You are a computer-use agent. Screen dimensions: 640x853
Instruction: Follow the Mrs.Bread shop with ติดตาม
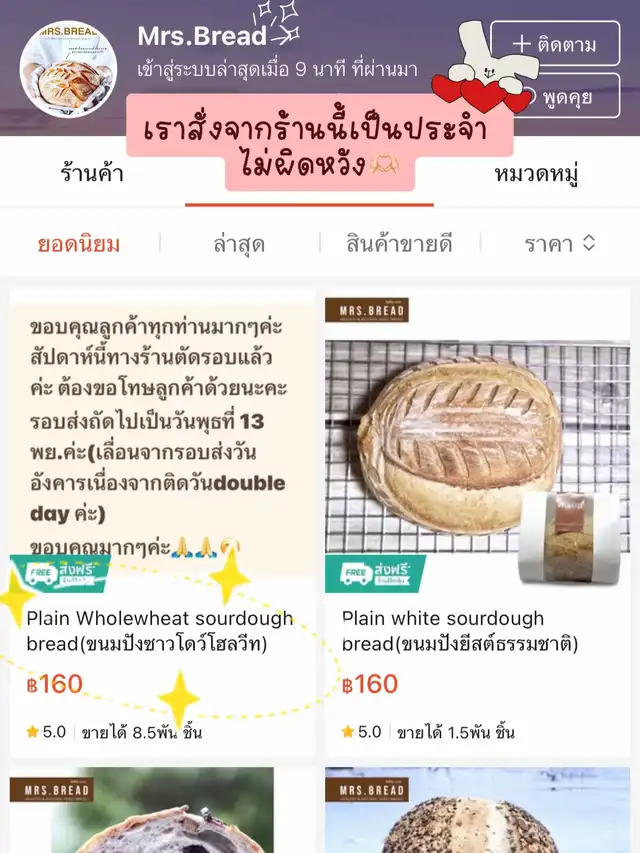555,45
